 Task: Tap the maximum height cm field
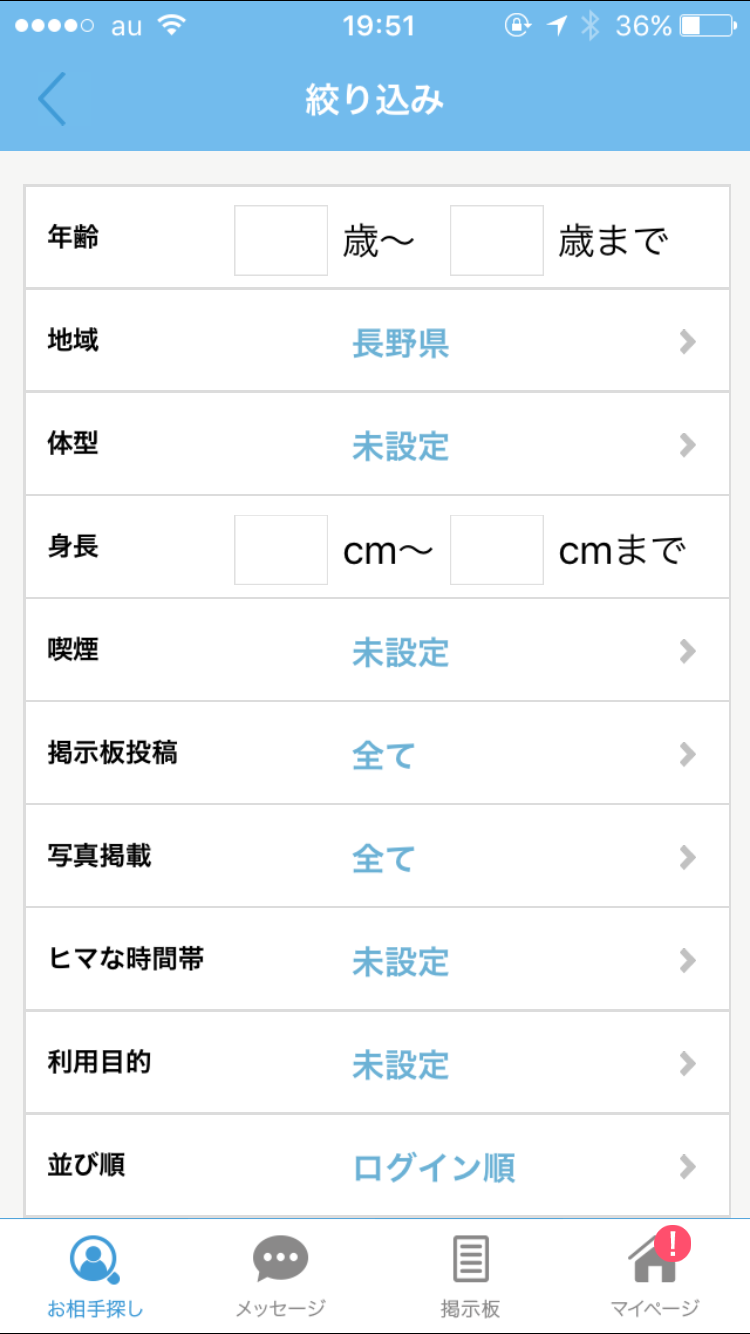(x=497, y=549)
